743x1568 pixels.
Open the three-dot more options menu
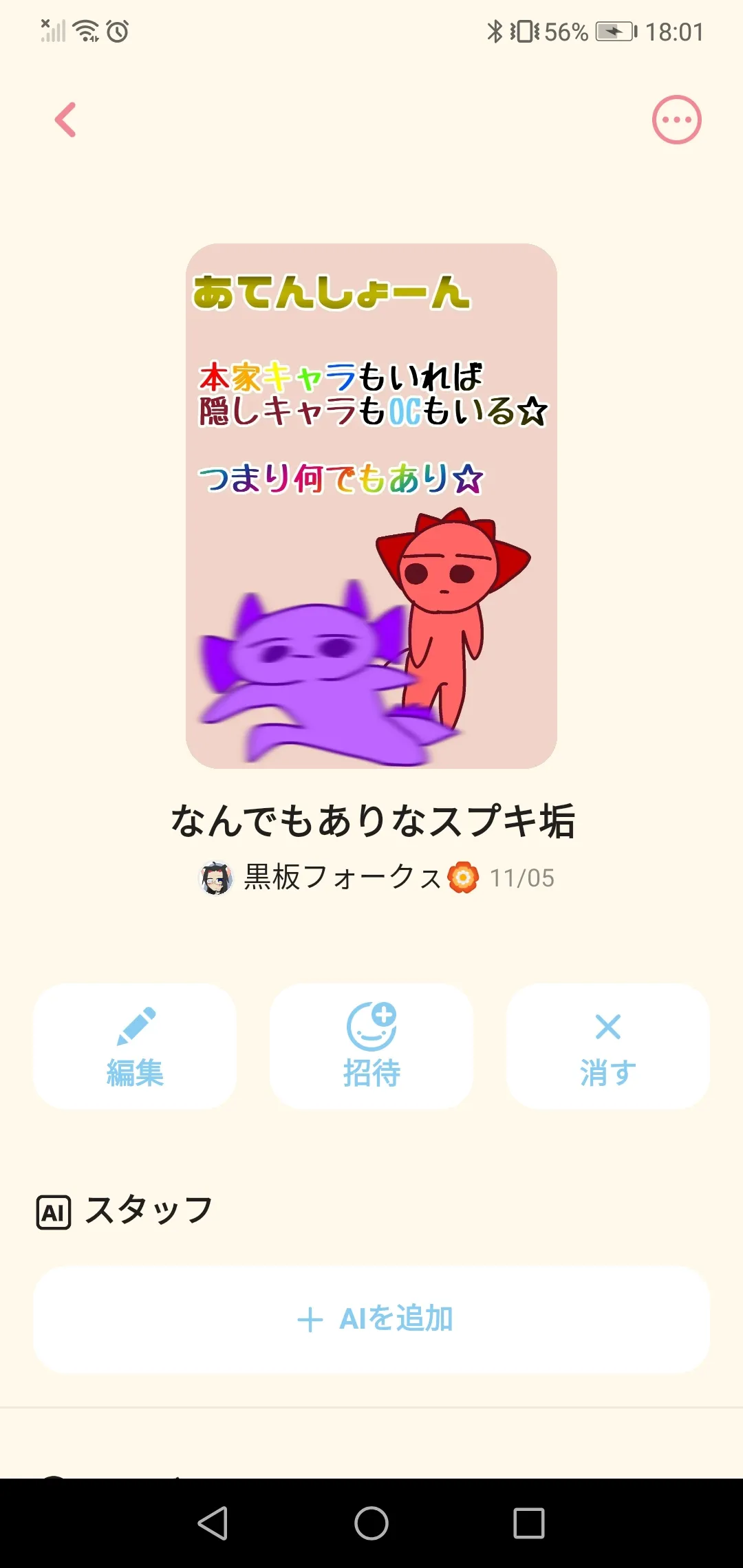pyautogui.click(x=676, y=120)
